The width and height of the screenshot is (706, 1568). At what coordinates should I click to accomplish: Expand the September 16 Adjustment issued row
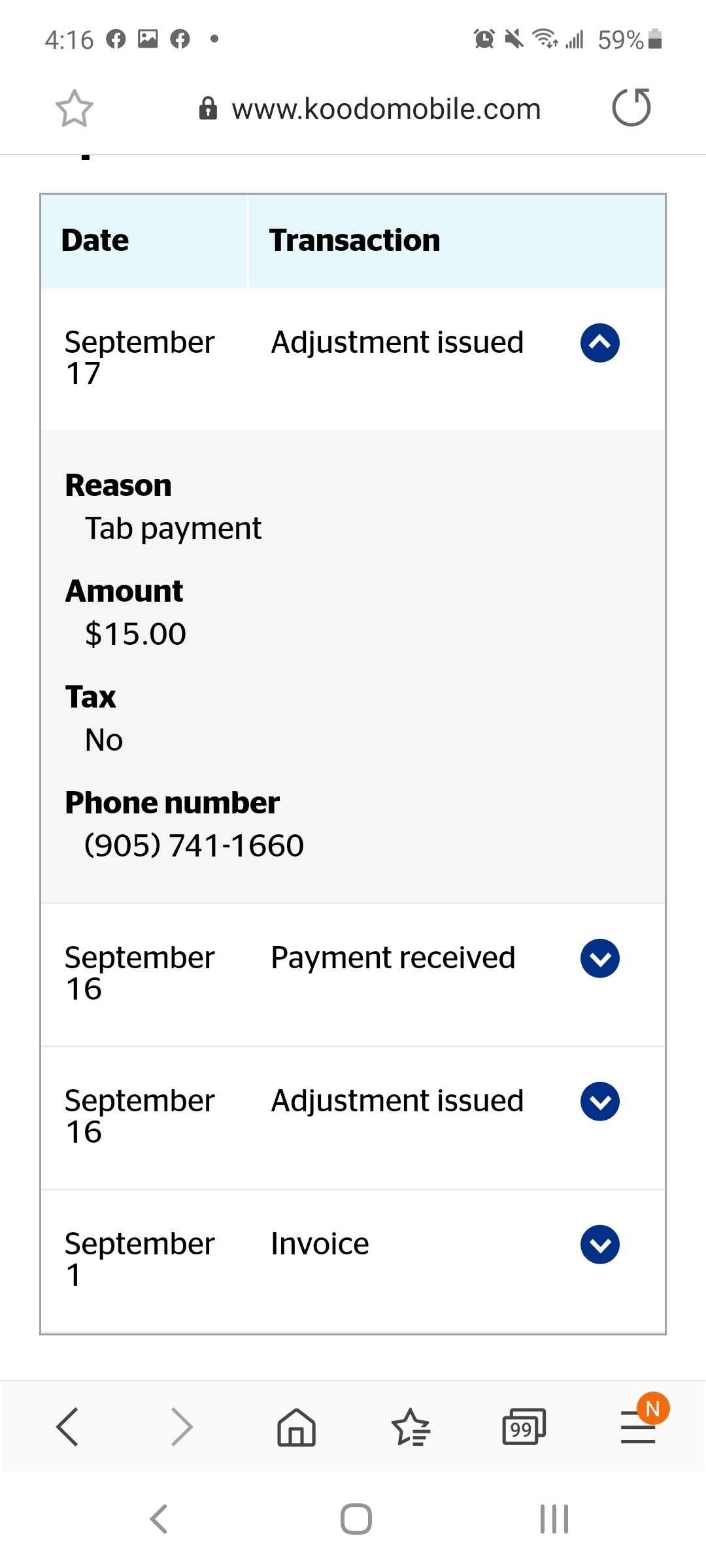click(600, 1102)
